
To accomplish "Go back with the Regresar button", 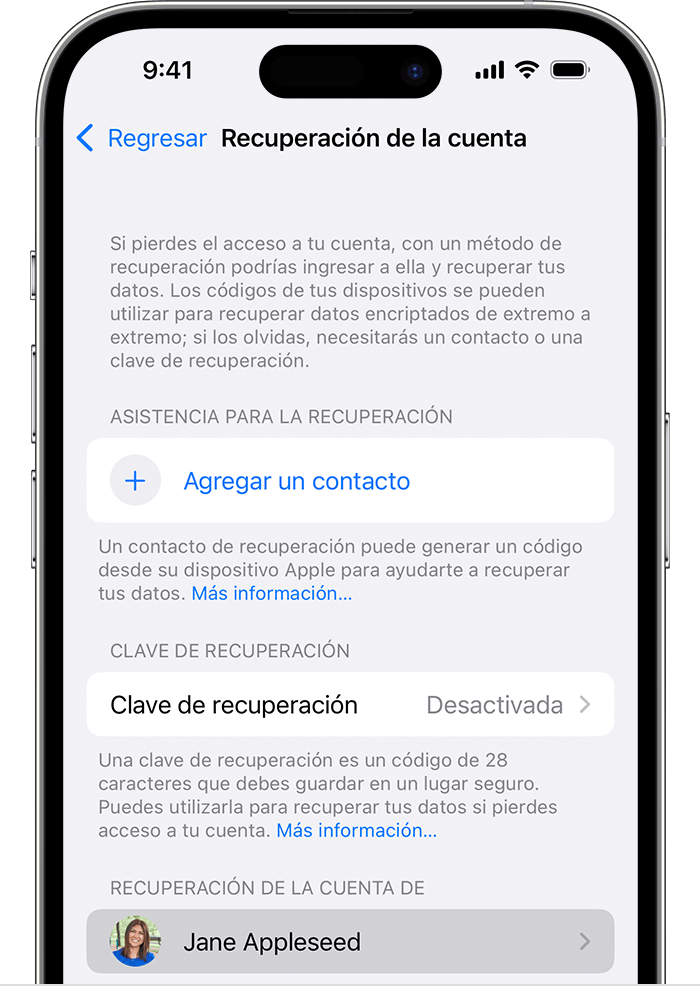I will [142, 138].
